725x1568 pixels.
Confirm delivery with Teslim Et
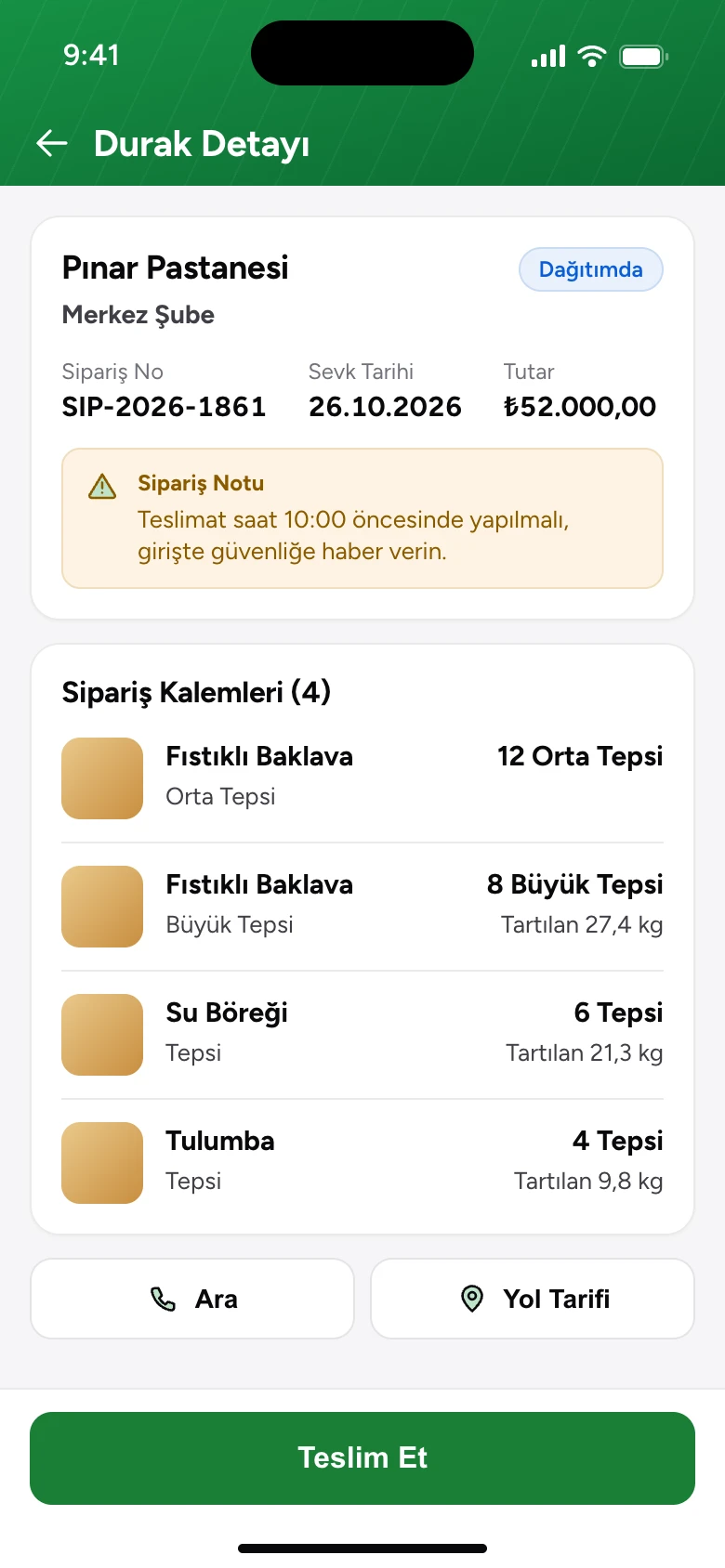[362, 1458]
